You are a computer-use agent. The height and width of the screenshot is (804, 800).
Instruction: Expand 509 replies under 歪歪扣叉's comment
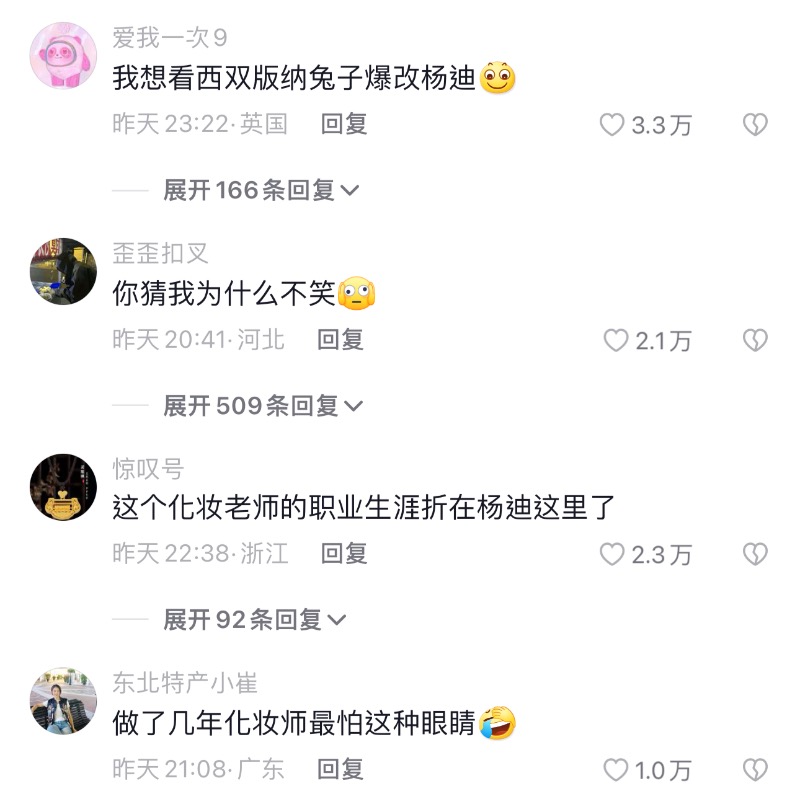(x=263, y=405)
